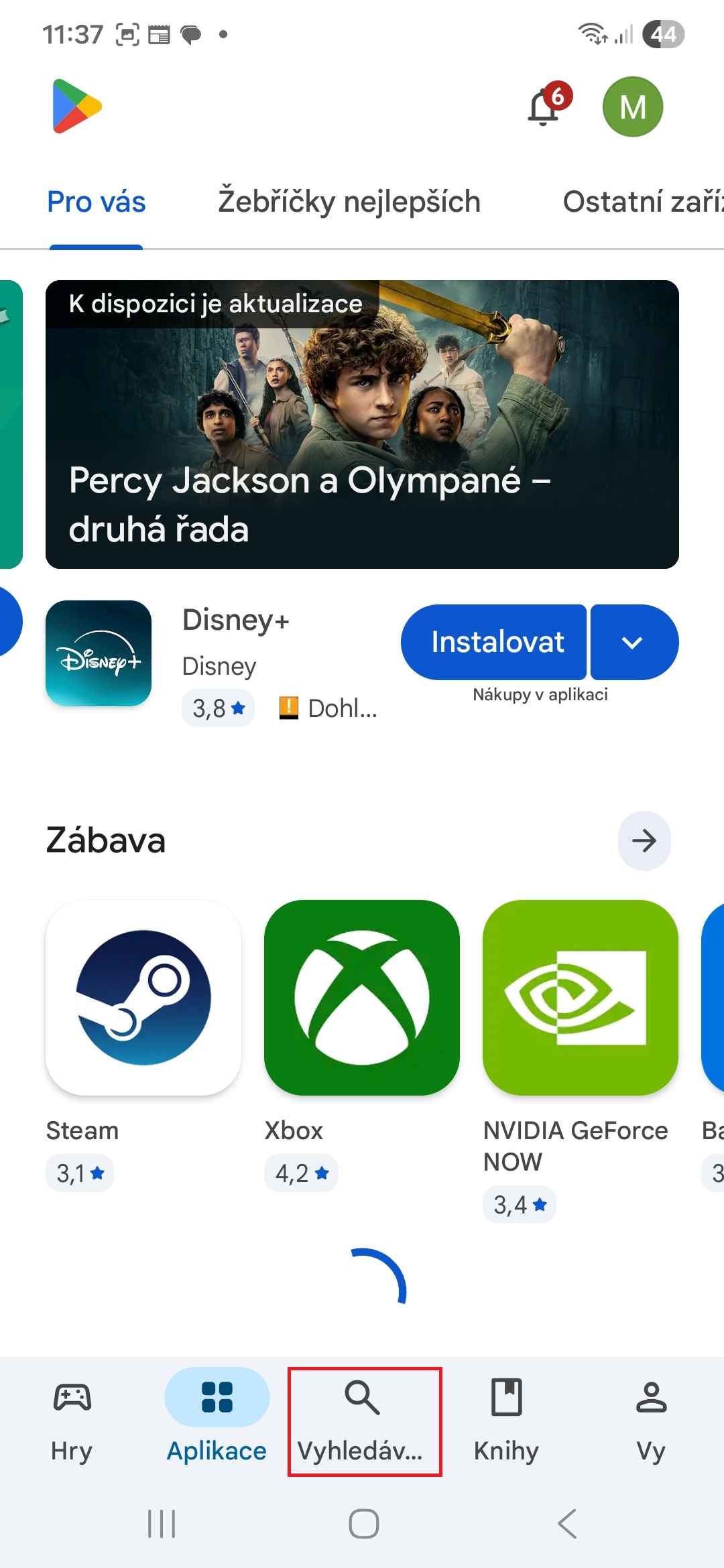Switch to Ostatní zařízení tab
This screenshot has width=724, height=1568.
(642, 202)
